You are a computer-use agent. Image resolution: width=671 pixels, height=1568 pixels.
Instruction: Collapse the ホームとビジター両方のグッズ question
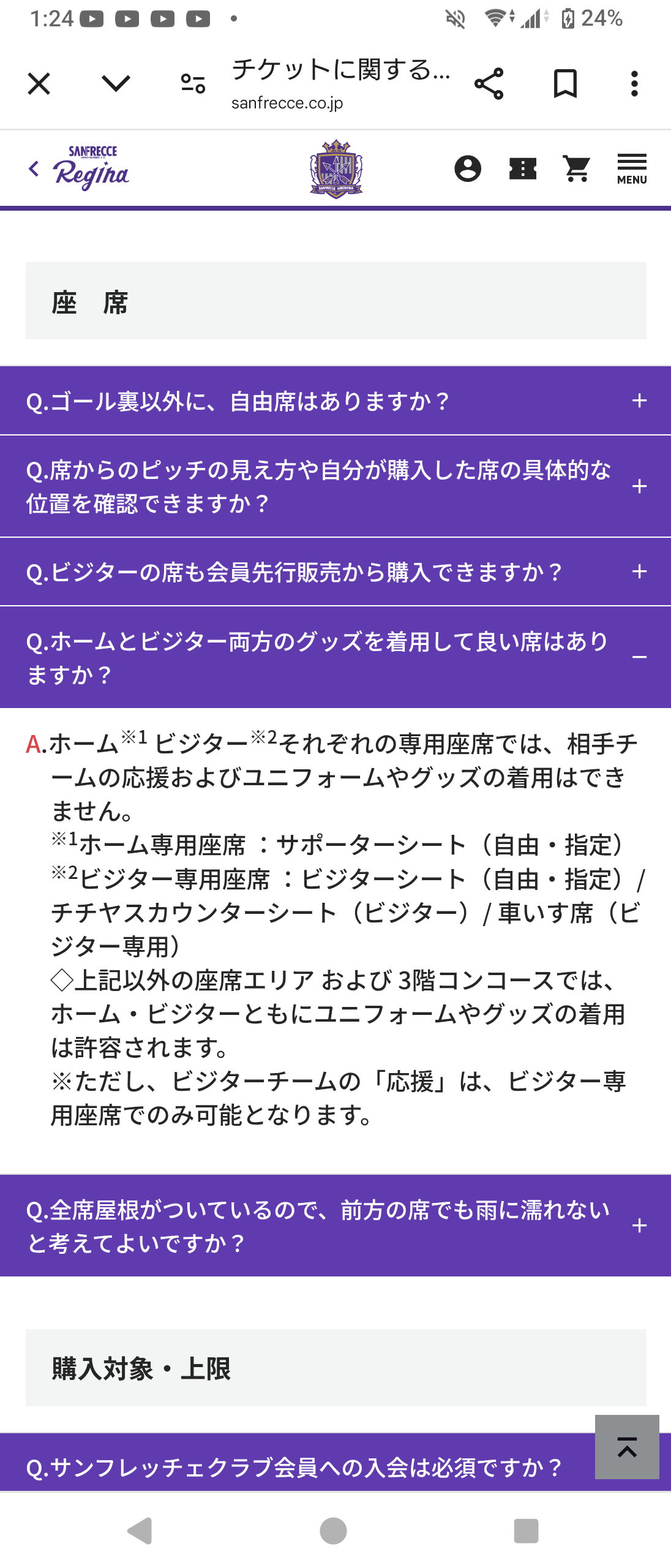(335, 657)
